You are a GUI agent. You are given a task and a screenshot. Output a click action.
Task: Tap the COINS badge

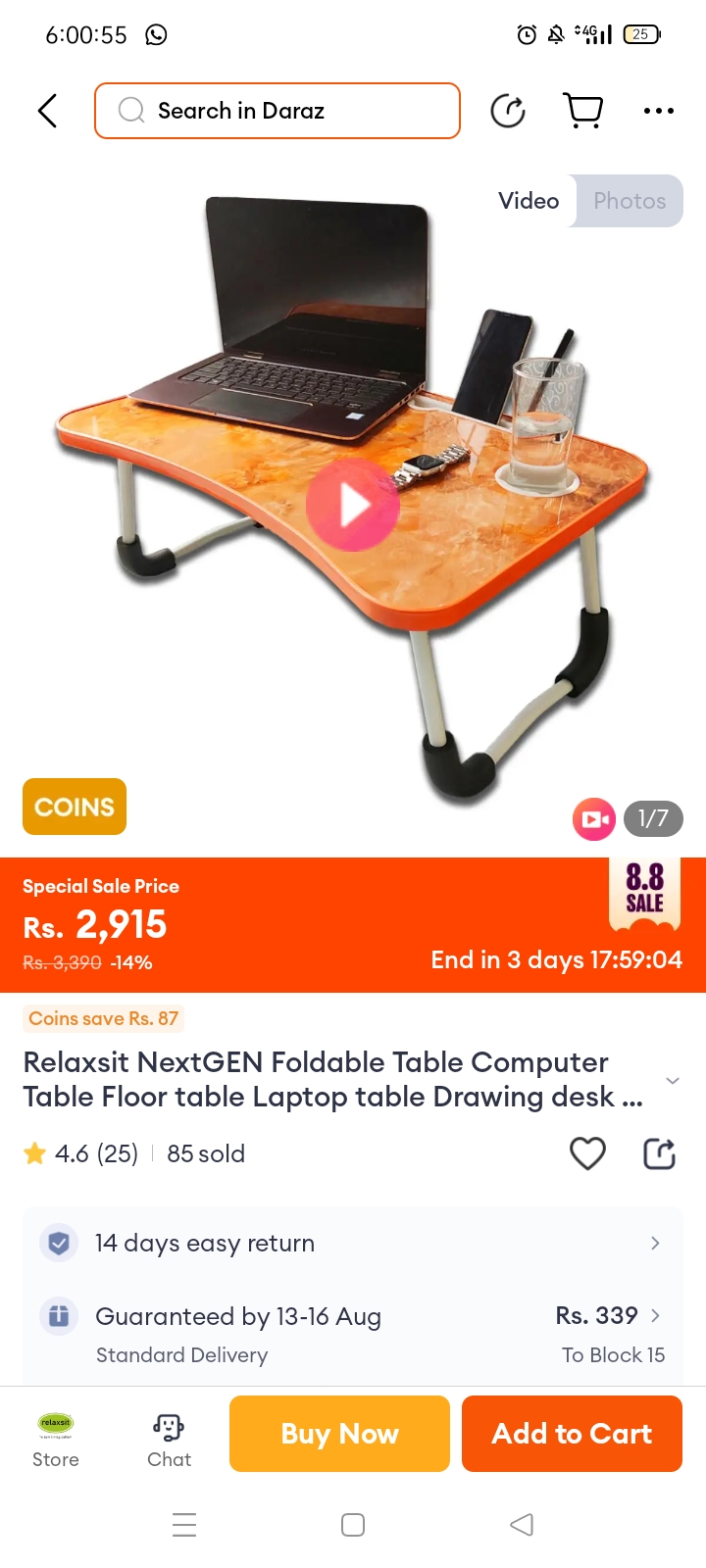[x=75, y=807]
